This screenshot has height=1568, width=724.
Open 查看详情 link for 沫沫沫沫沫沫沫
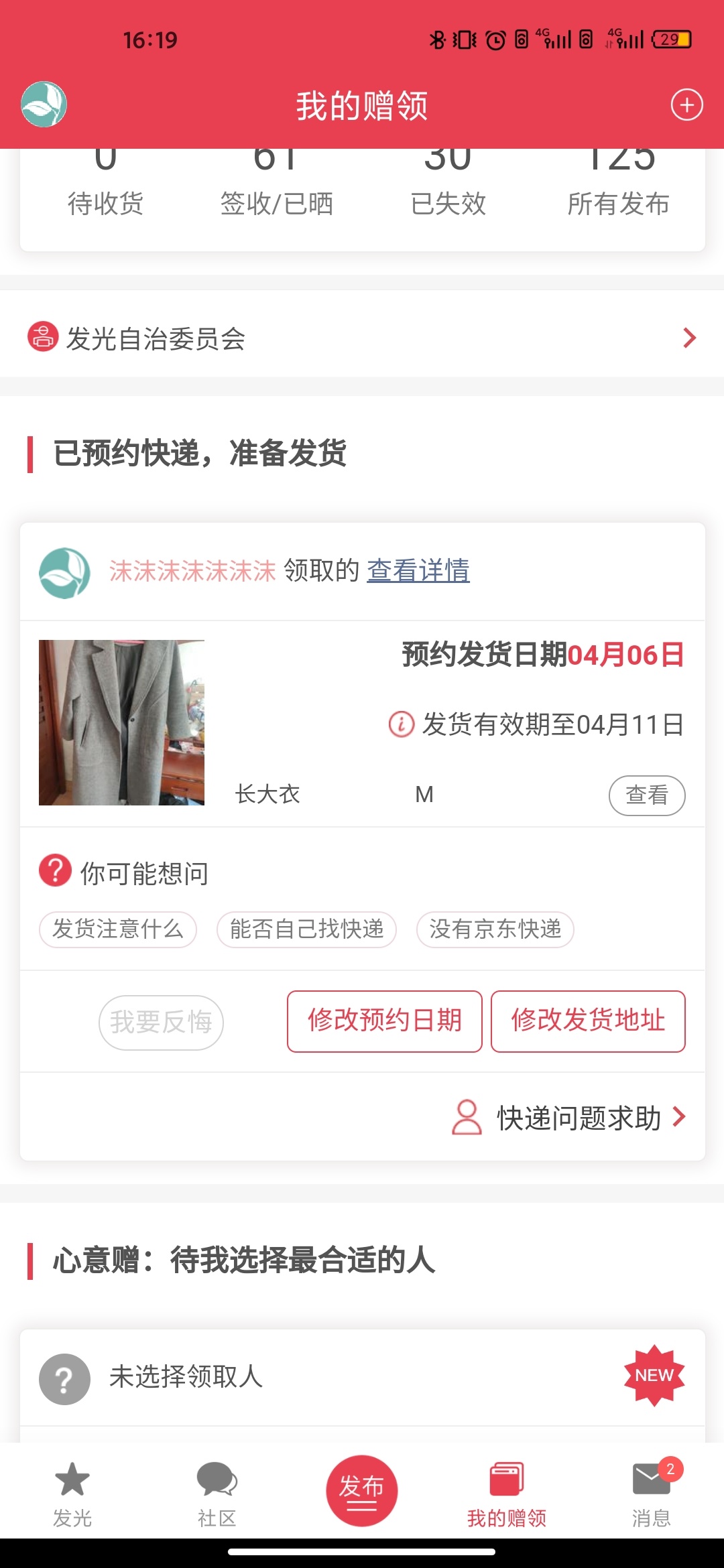(418, 570)
